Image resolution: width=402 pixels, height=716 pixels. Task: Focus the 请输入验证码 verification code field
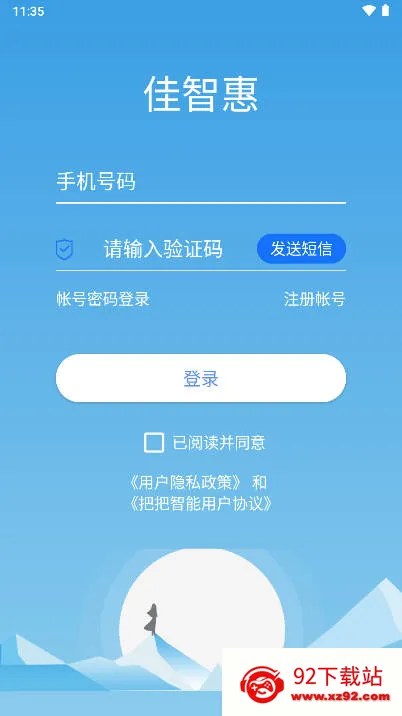point(163,249)
